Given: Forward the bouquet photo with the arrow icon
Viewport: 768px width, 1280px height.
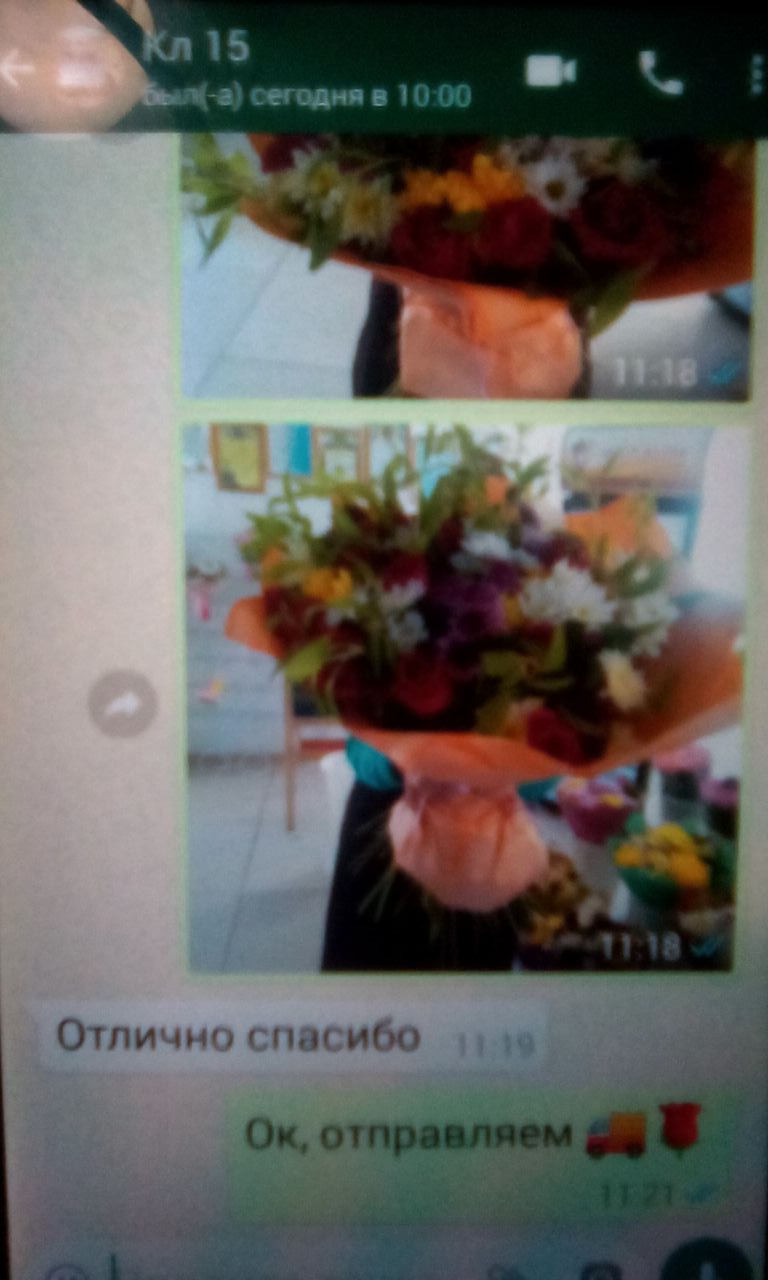Looking at the screenshot, I should 122,704.
